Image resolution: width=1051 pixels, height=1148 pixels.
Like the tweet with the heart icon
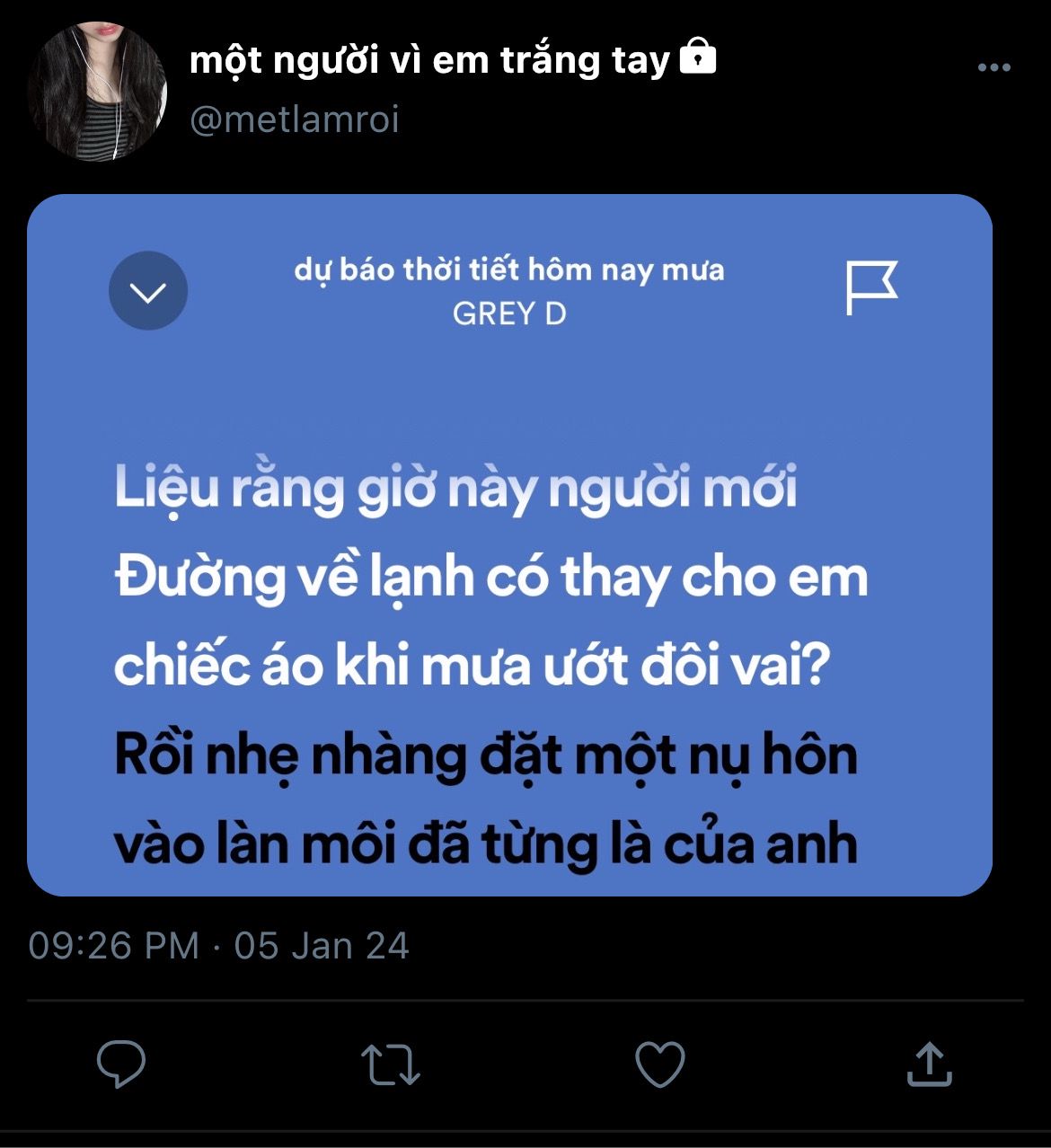(660, 1064)
